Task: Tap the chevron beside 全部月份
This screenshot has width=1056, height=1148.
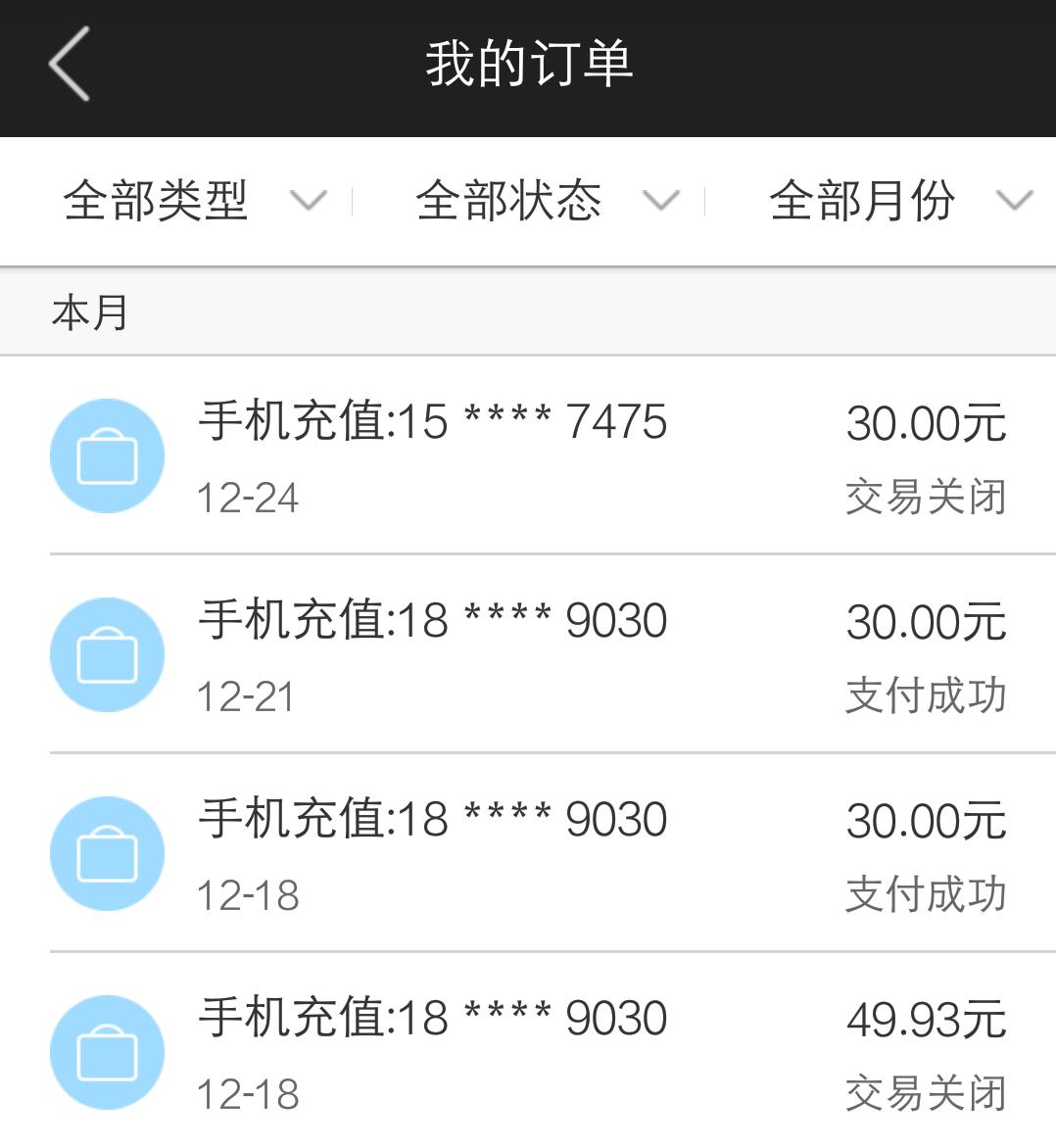Action: pos(1016,202)
